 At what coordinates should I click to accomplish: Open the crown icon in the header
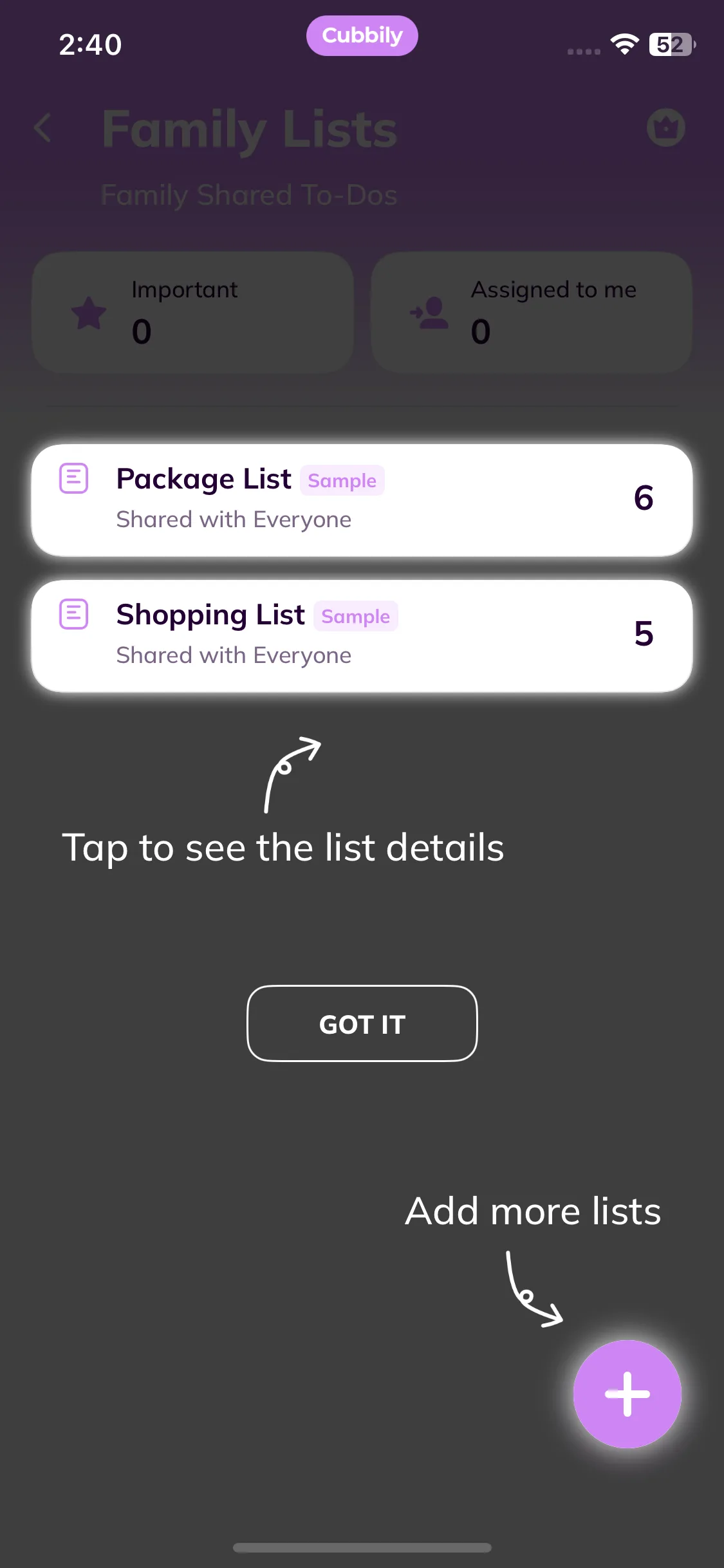coord(665,127)
